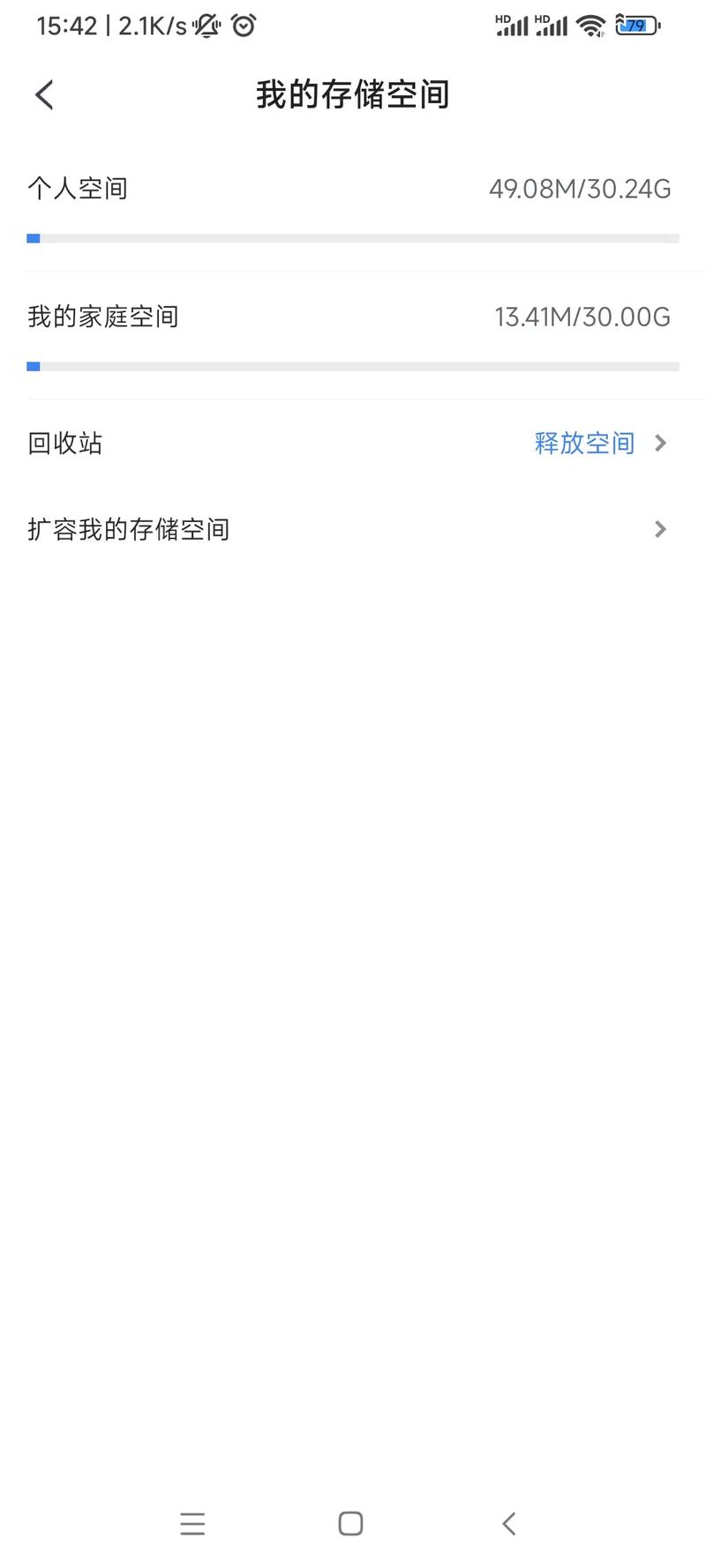Open the recycle bin (回收站) entry
Screen dimensions: 706x1568
click(64, 443)
